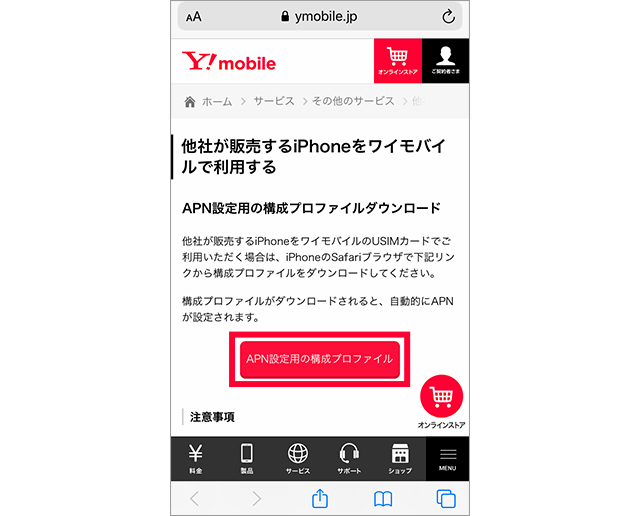Open サービス in the breadcrumb trail
640x516 pixels.
tap(274, 101)
